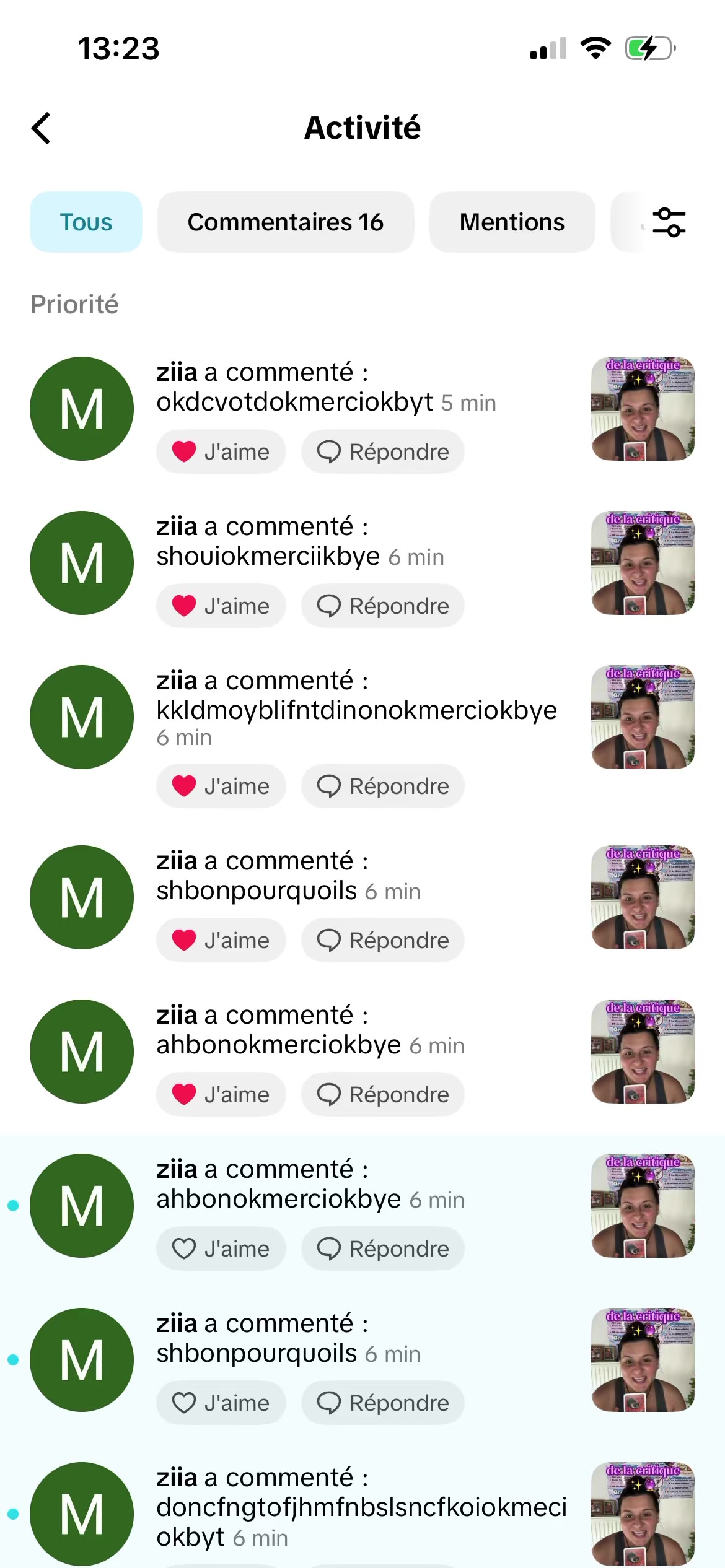Reply to the unread shbonpourquoils comment

point(383,1403)
